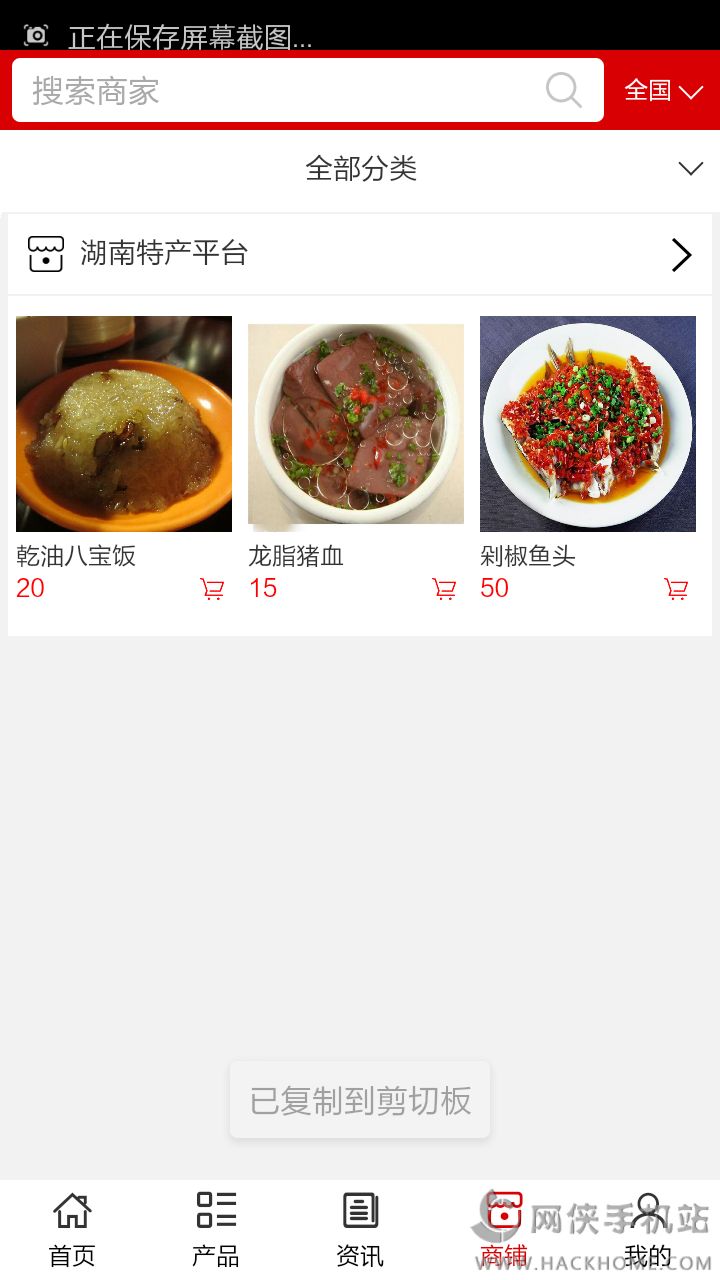The image size is (720, 1280).
Task: Open the 湖南特产平台 shop row
Action: [x=360, y=254]
